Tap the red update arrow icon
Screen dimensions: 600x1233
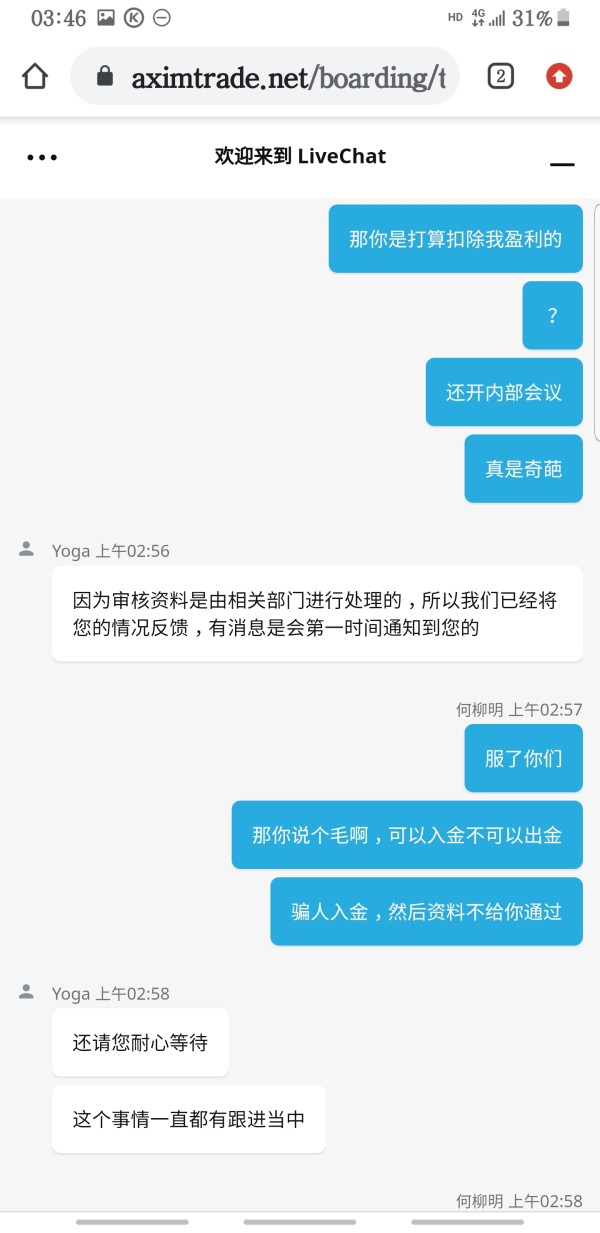point(559,76)
